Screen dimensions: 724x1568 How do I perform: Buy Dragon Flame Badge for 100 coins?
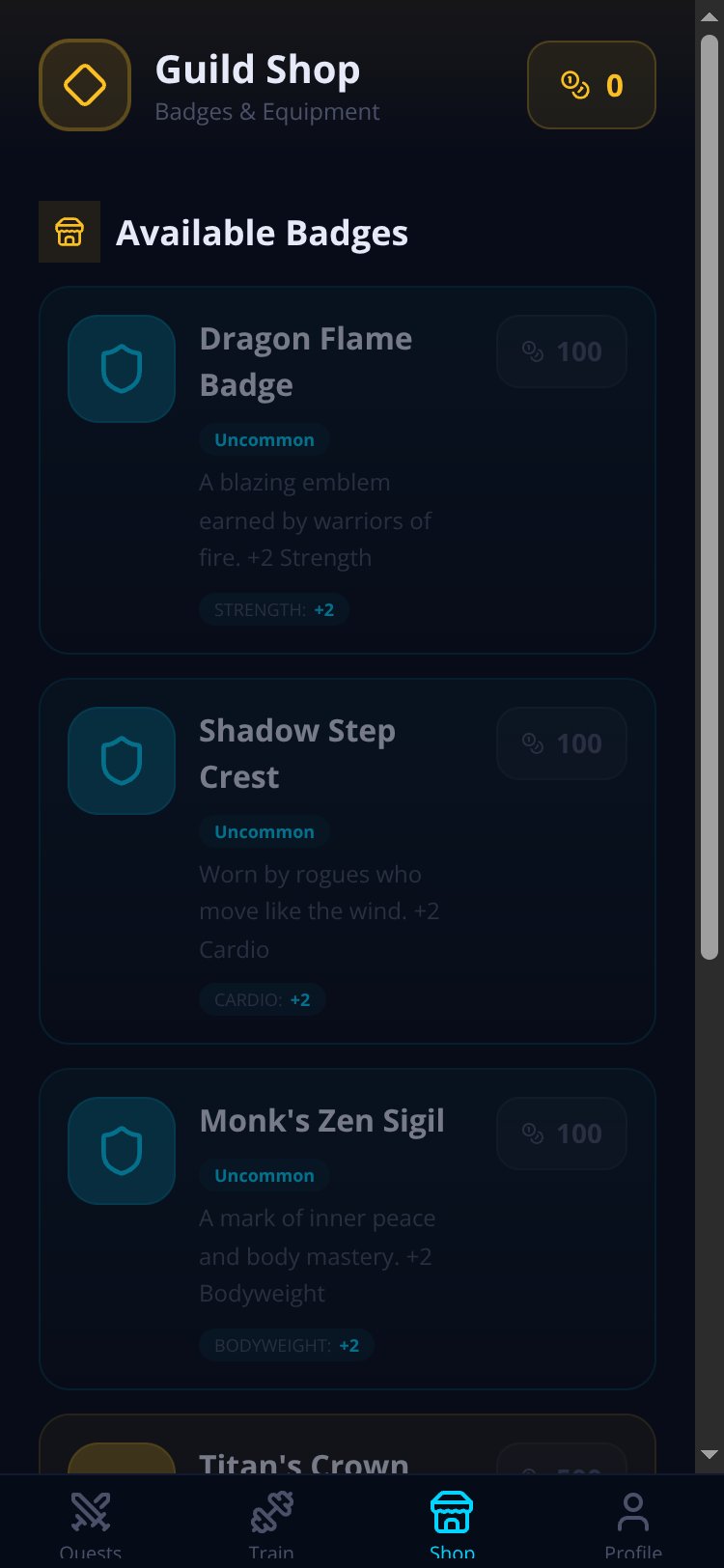click(562, 351)
